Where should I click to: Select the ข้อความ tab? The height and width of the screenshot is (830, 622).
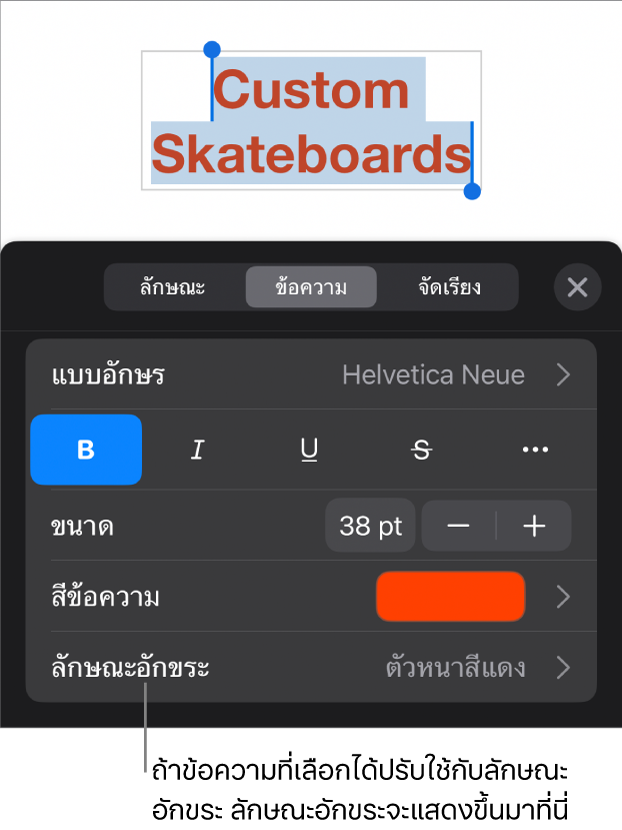(311, 288)
